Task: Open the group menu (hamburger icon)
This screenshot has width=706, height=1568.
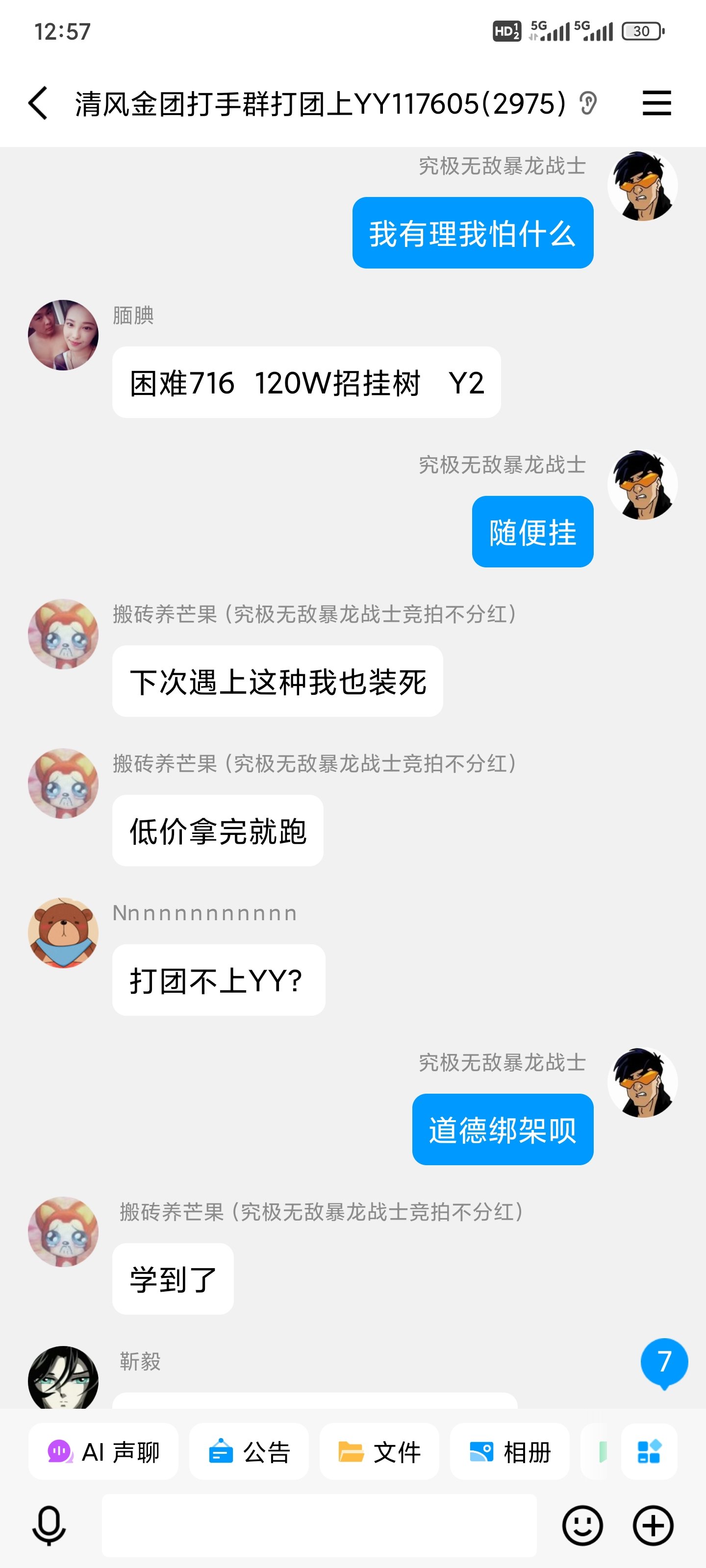Action: (x=656, y=103)
